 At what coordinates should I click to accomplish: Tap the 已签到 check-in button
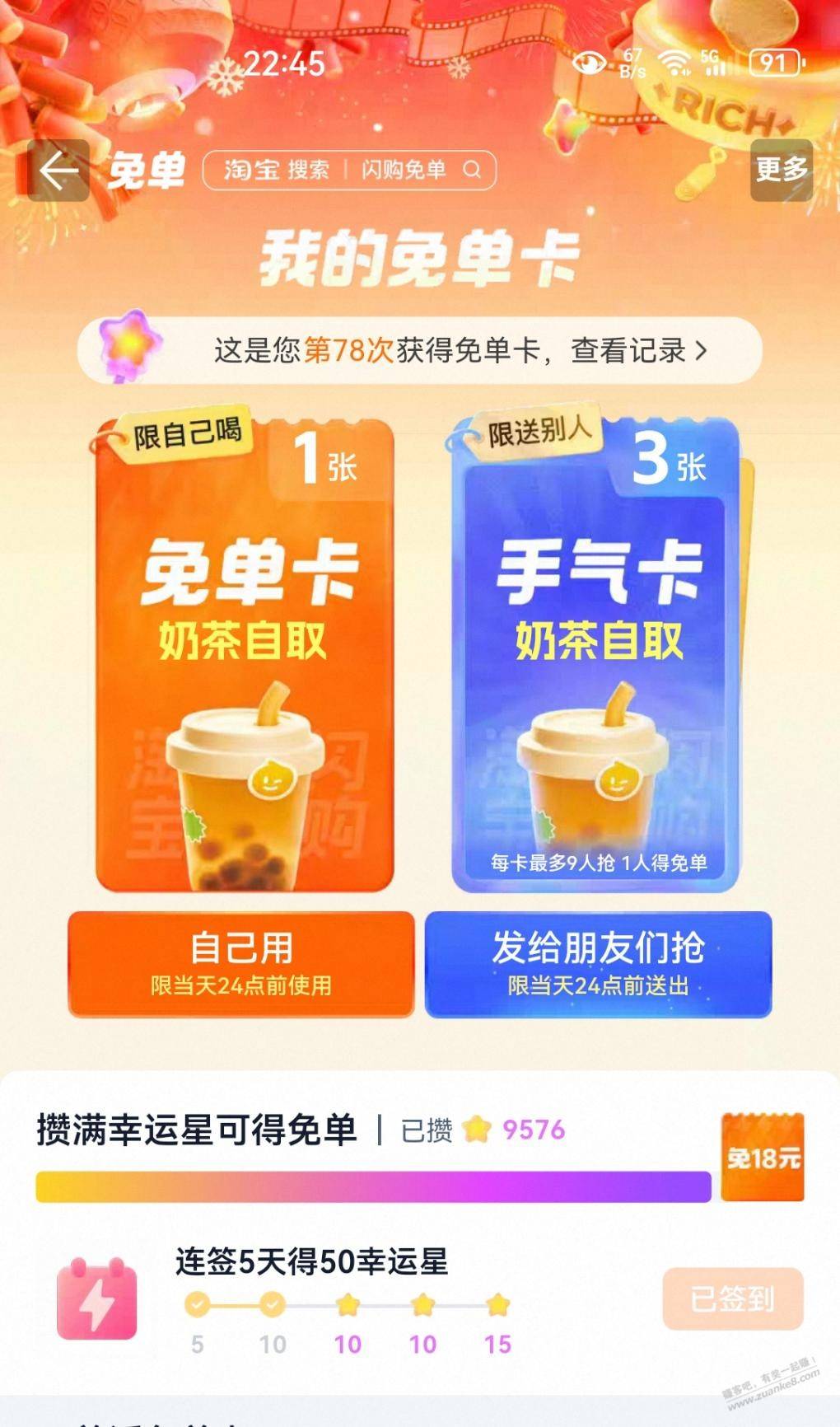coord(732,1298)
